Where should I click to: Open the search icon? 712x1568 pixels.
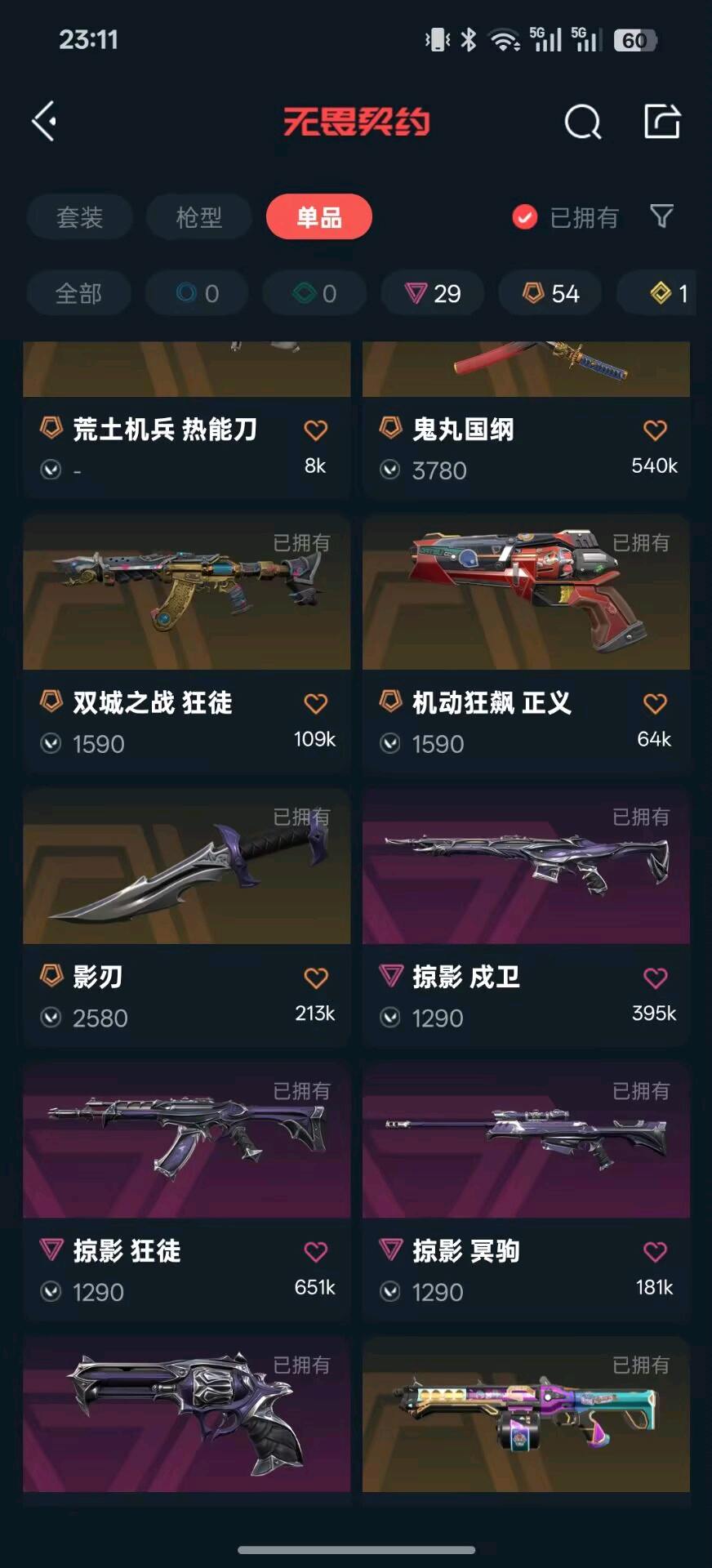[582, 122]
